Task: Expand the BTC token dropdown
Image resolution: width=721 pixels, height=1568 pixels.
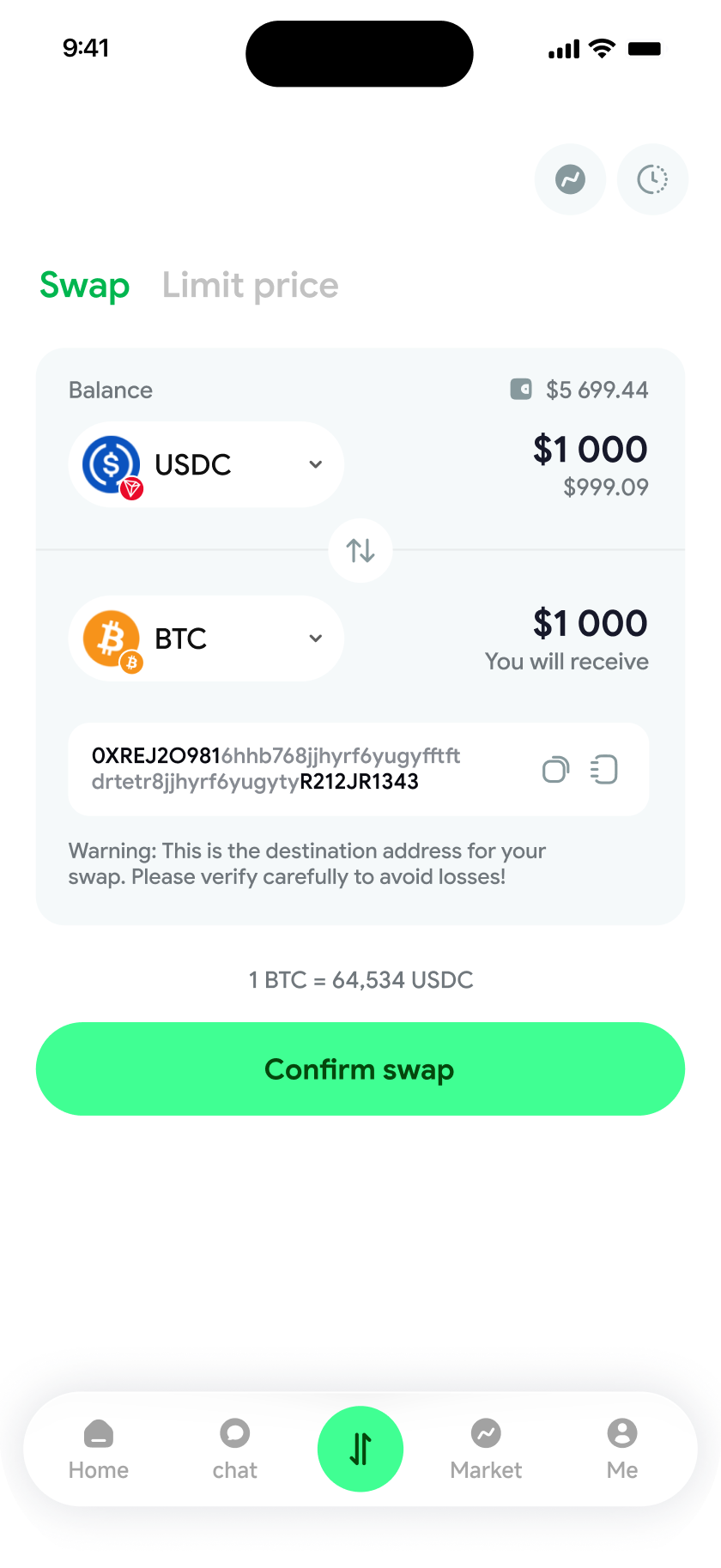Action: [x=206, y=639]
